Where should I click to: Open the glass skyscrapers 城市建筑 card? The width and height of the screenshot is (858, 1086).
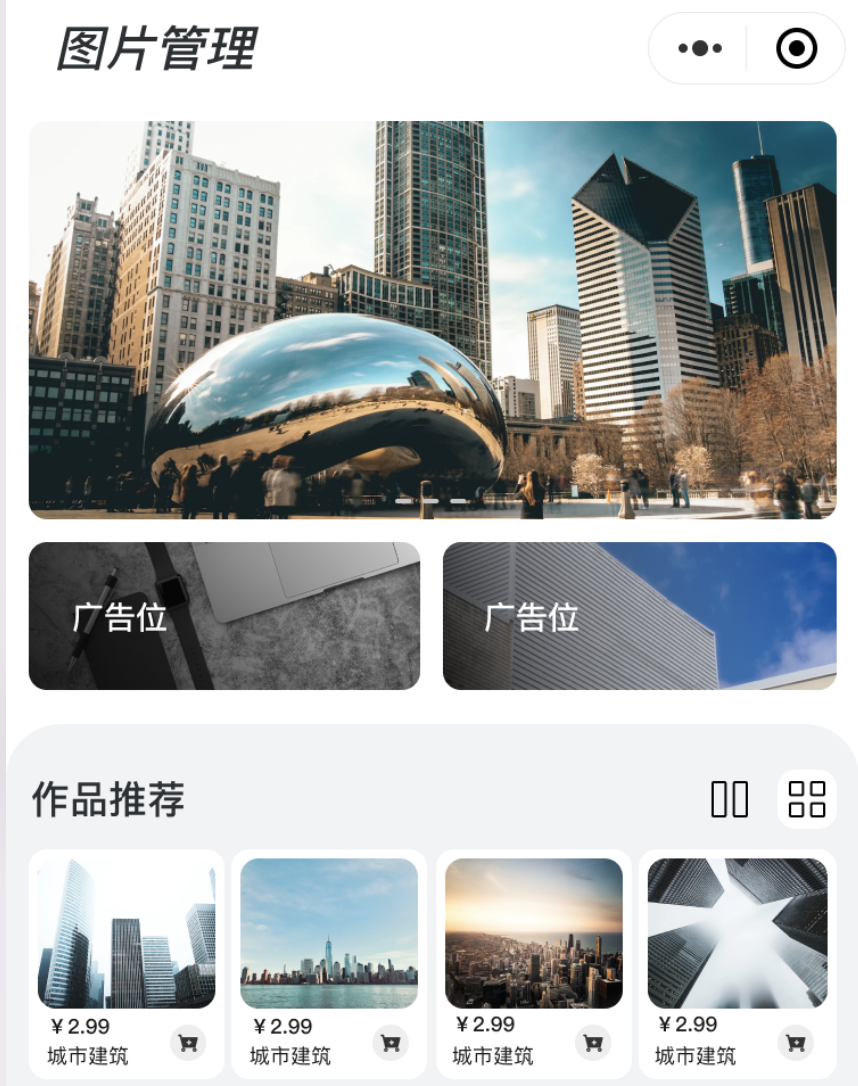(x=126, y=933)
